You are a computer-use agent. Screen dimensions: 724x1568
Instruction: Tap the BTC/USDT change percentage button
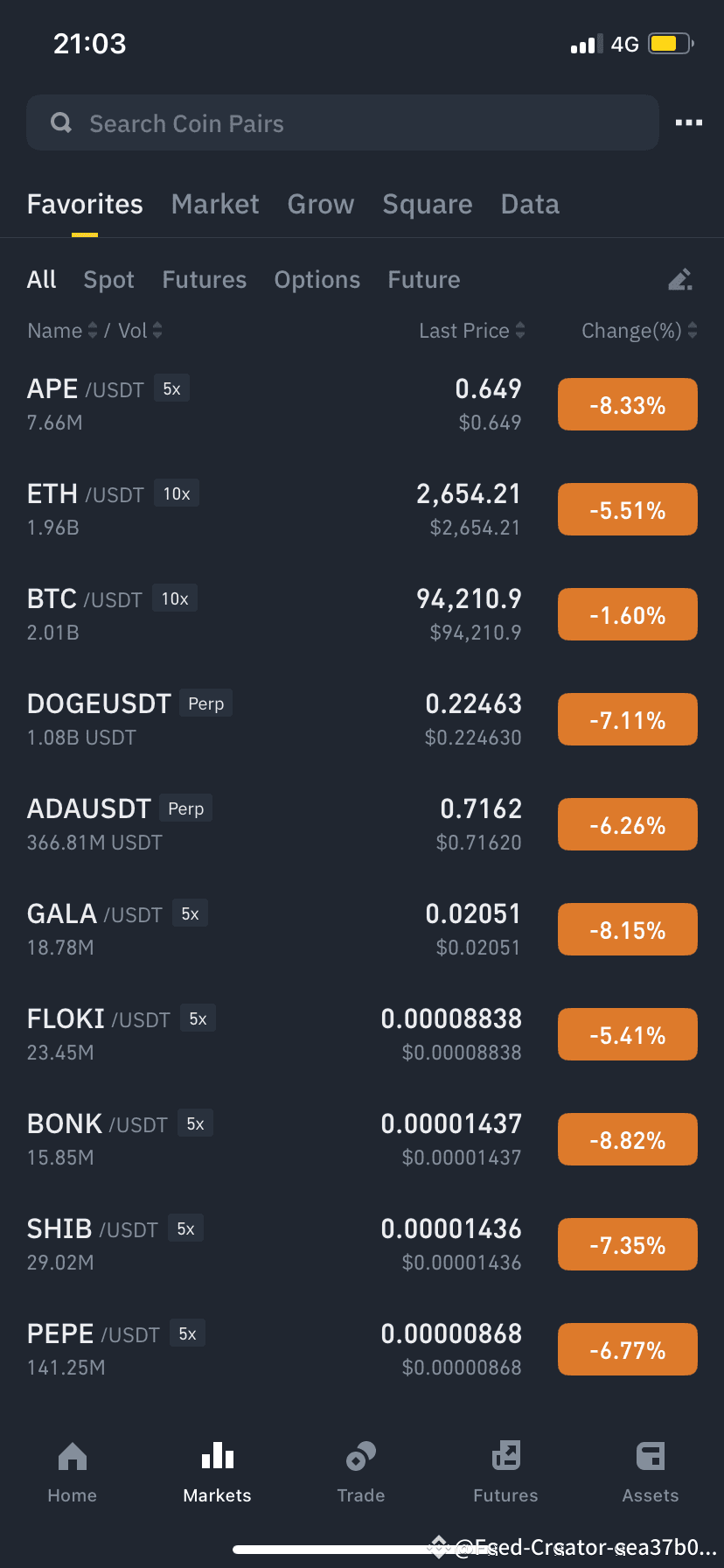click(627, 613)
